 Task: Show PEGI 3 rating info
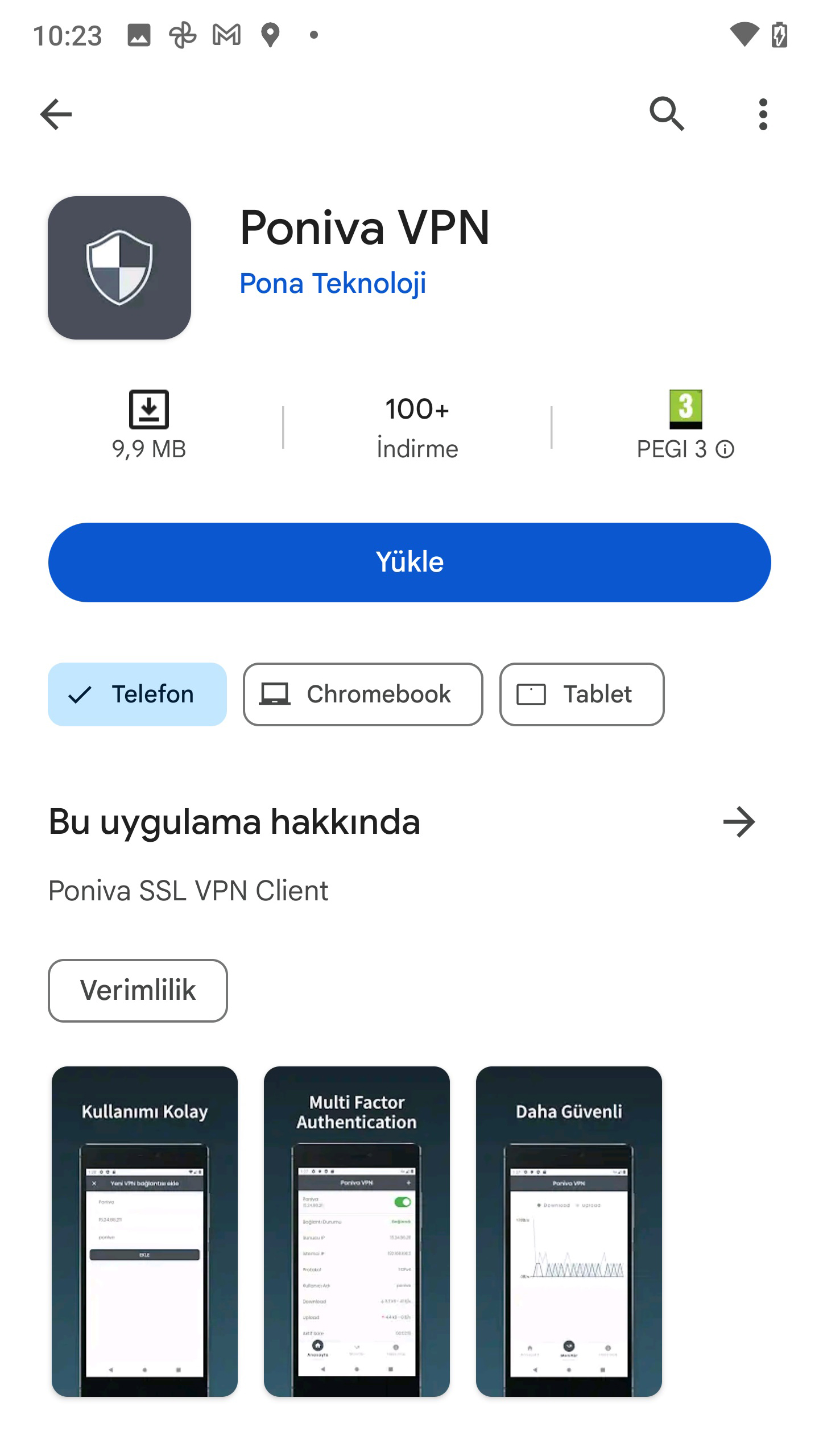(725, 449)
